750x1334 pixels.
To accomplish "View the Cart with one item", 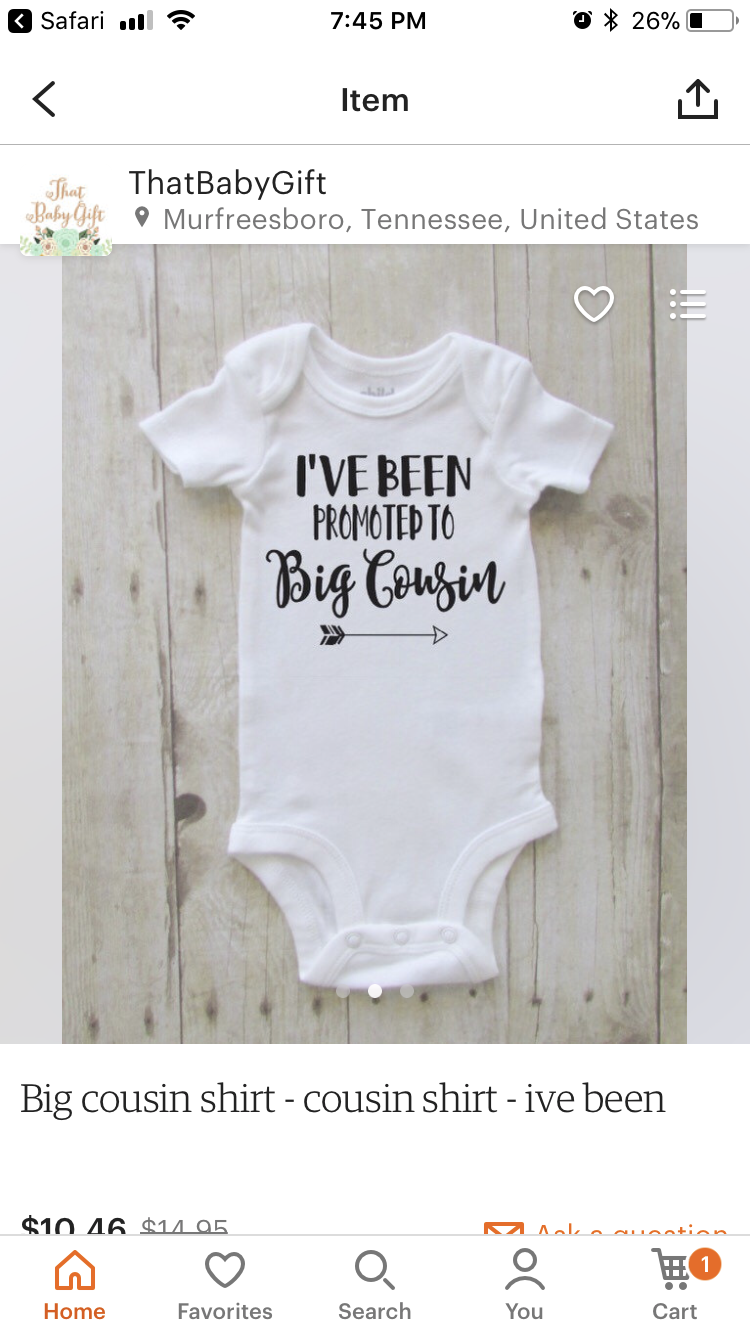I will tap(676, 1286).
